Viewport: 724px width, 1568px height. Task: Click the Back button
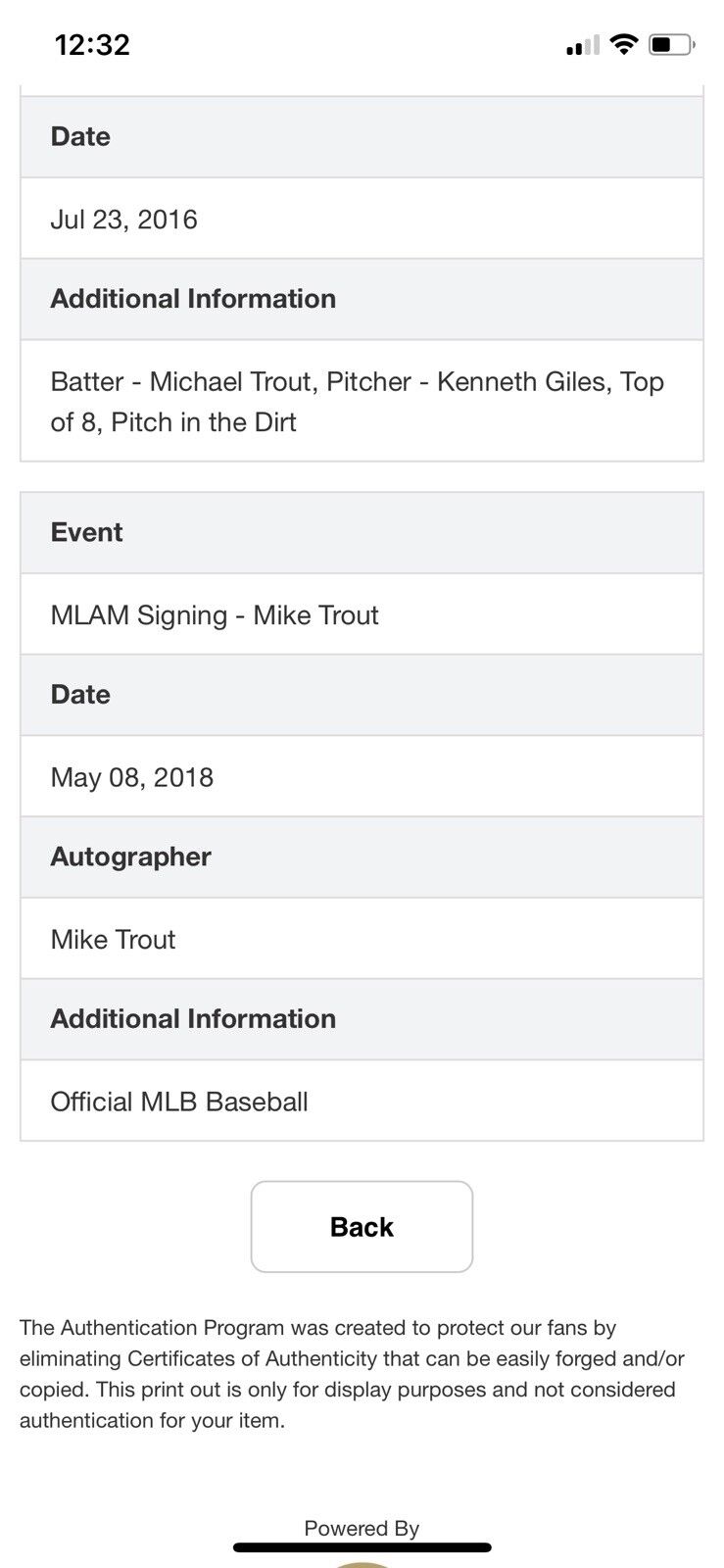[x=362, y=1226]
